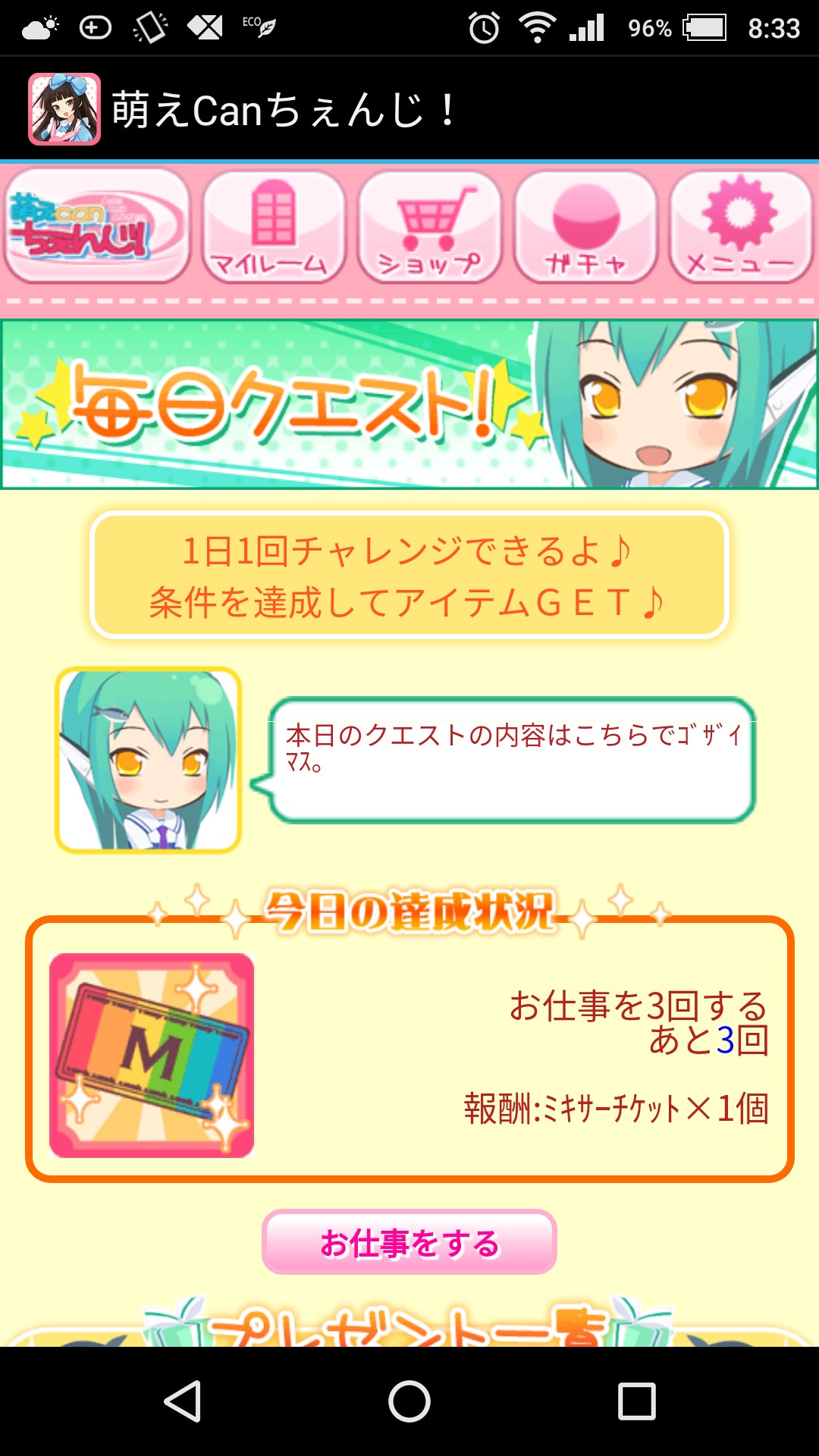Go to マイルーム (My Room)
This screenshot has width=819, height=1456.
coord(274,227)
